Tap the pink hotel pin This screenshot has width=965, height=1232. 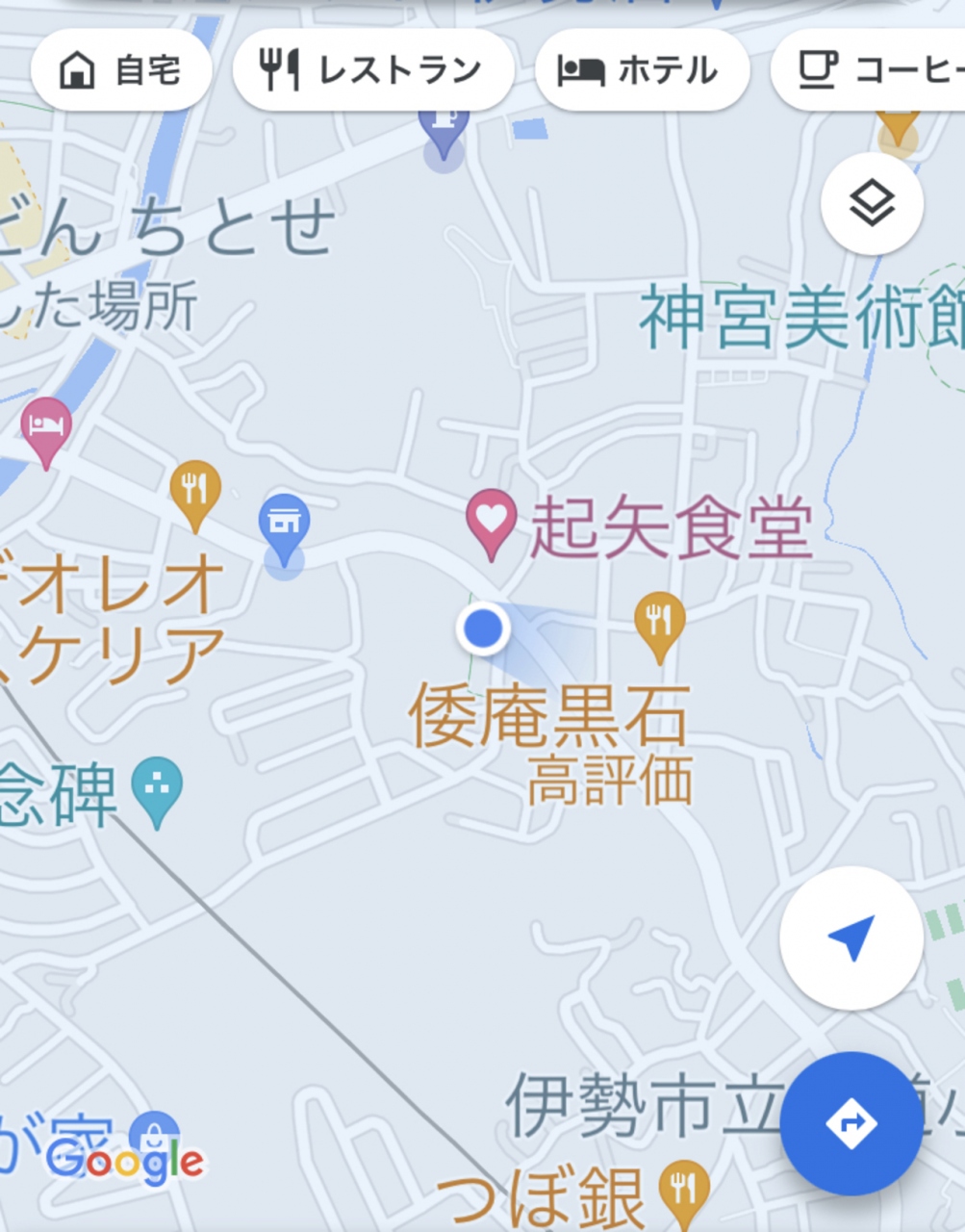[x=46, y=427]
